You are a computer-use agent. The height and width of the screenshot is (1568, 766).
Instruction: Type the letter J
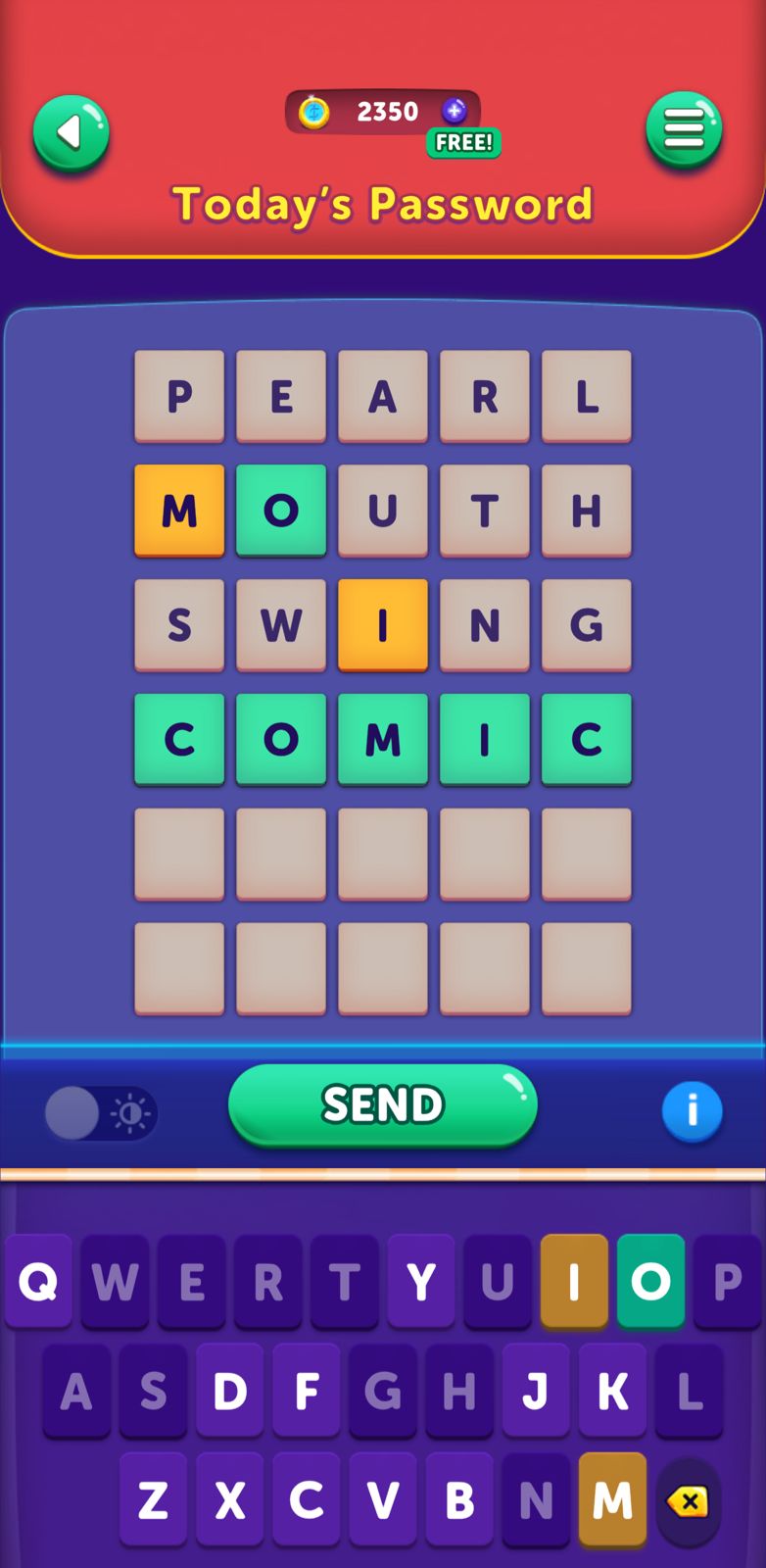click(536, 1391)
